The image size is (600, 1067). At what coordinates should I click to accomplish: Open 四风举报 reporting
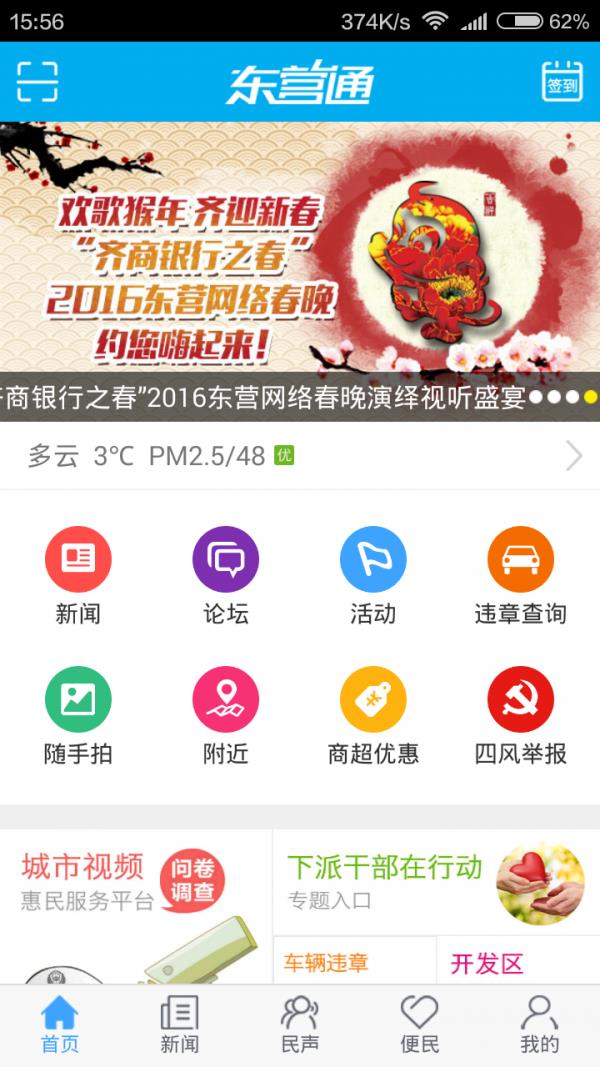(520, 717)
